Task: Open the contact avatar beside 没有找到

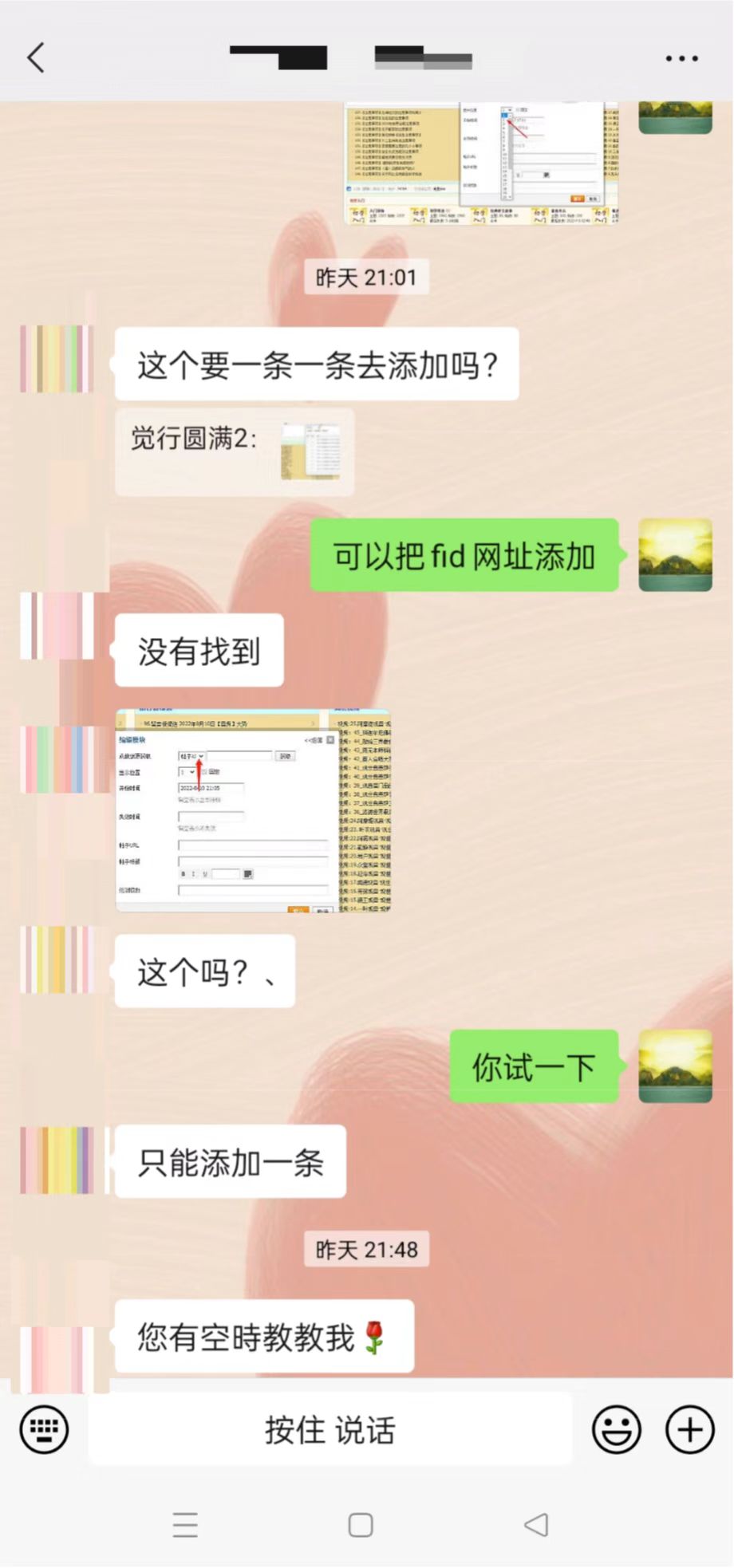Action: point(57,627)
